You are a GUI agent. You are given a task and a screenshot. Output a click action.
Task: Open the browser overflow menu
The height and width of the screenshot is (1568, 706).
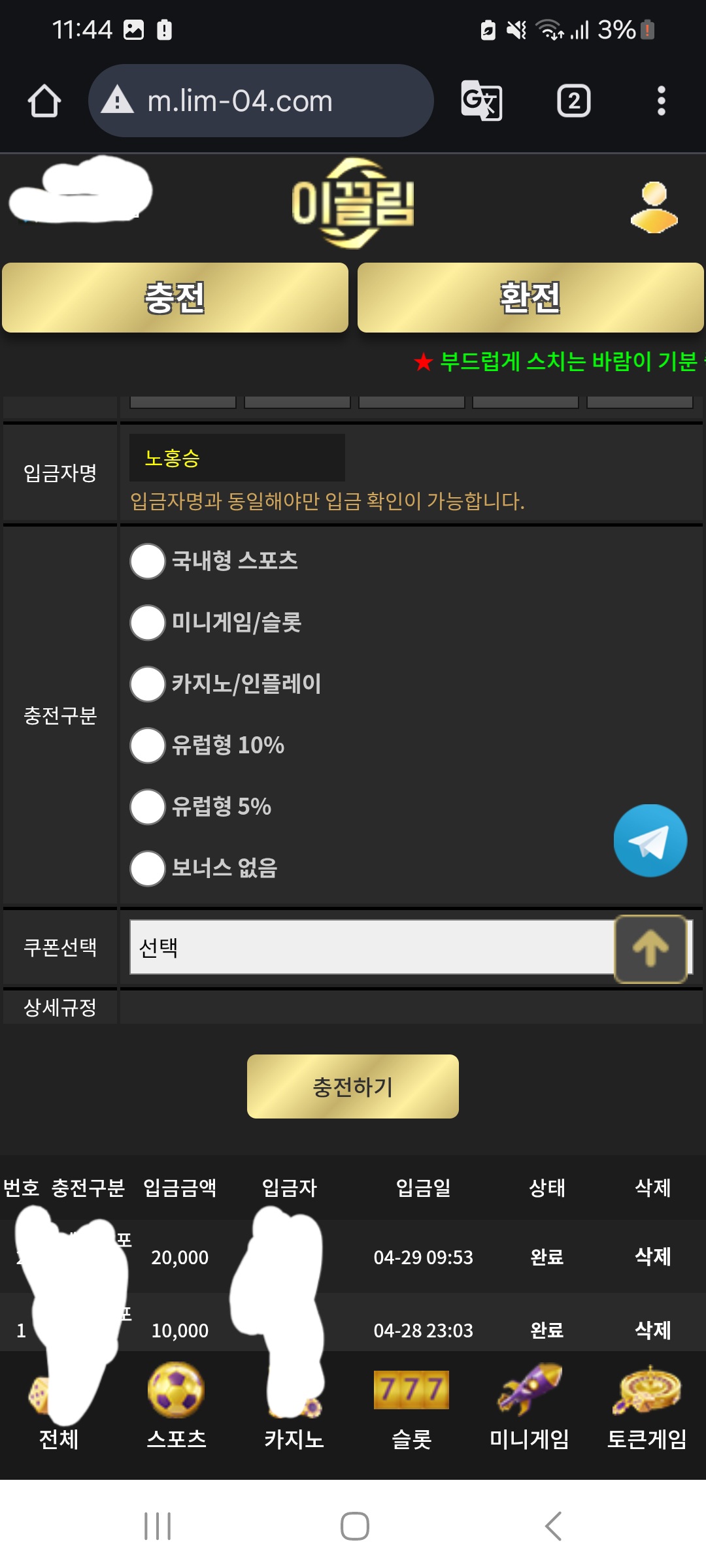pos(661,101)
